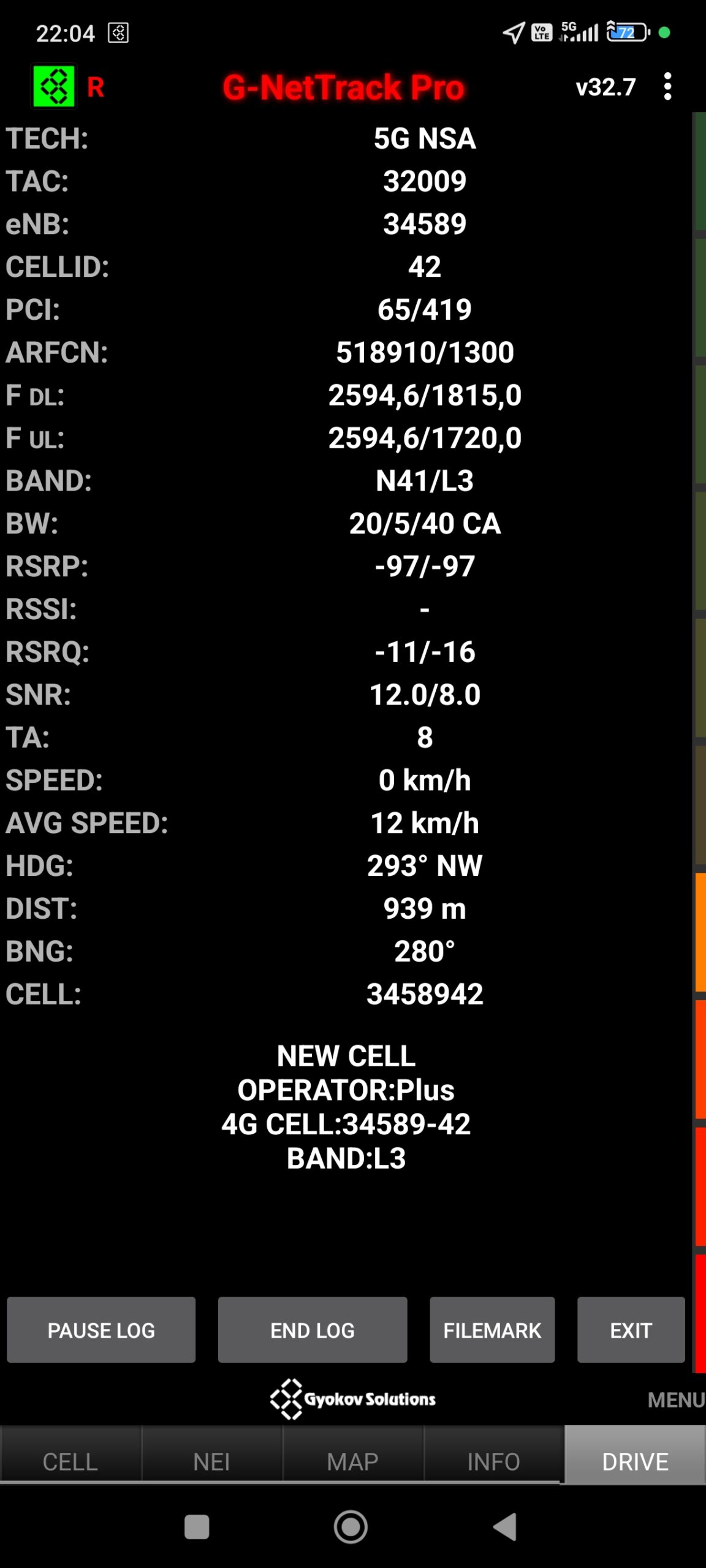Navigate back with the system back button

(x=505, y=1526)
